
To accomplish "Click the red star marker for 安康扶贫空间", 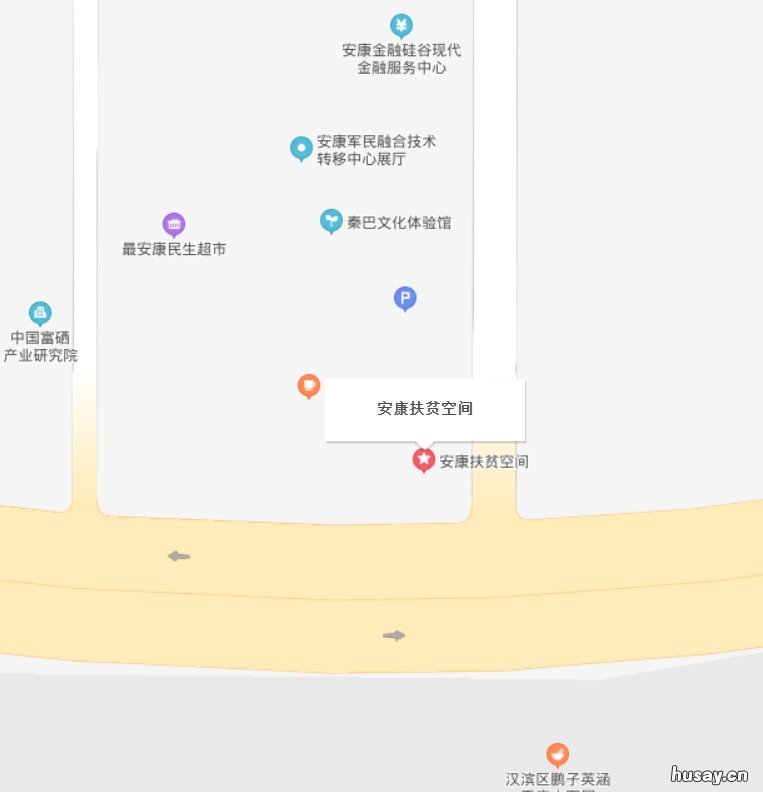I will (424, 459).
